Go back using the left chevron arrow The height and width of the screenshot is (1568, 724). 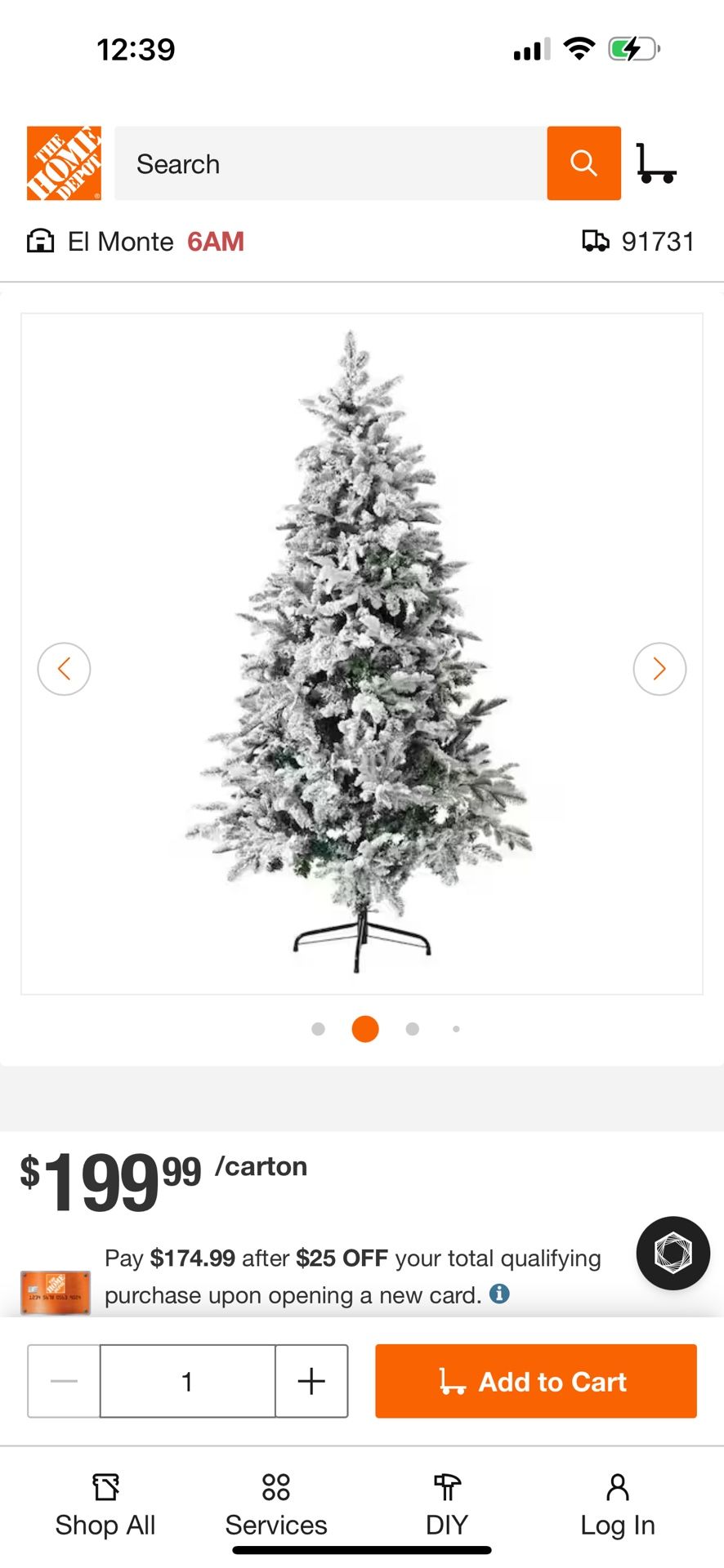[x=64, y=668]
